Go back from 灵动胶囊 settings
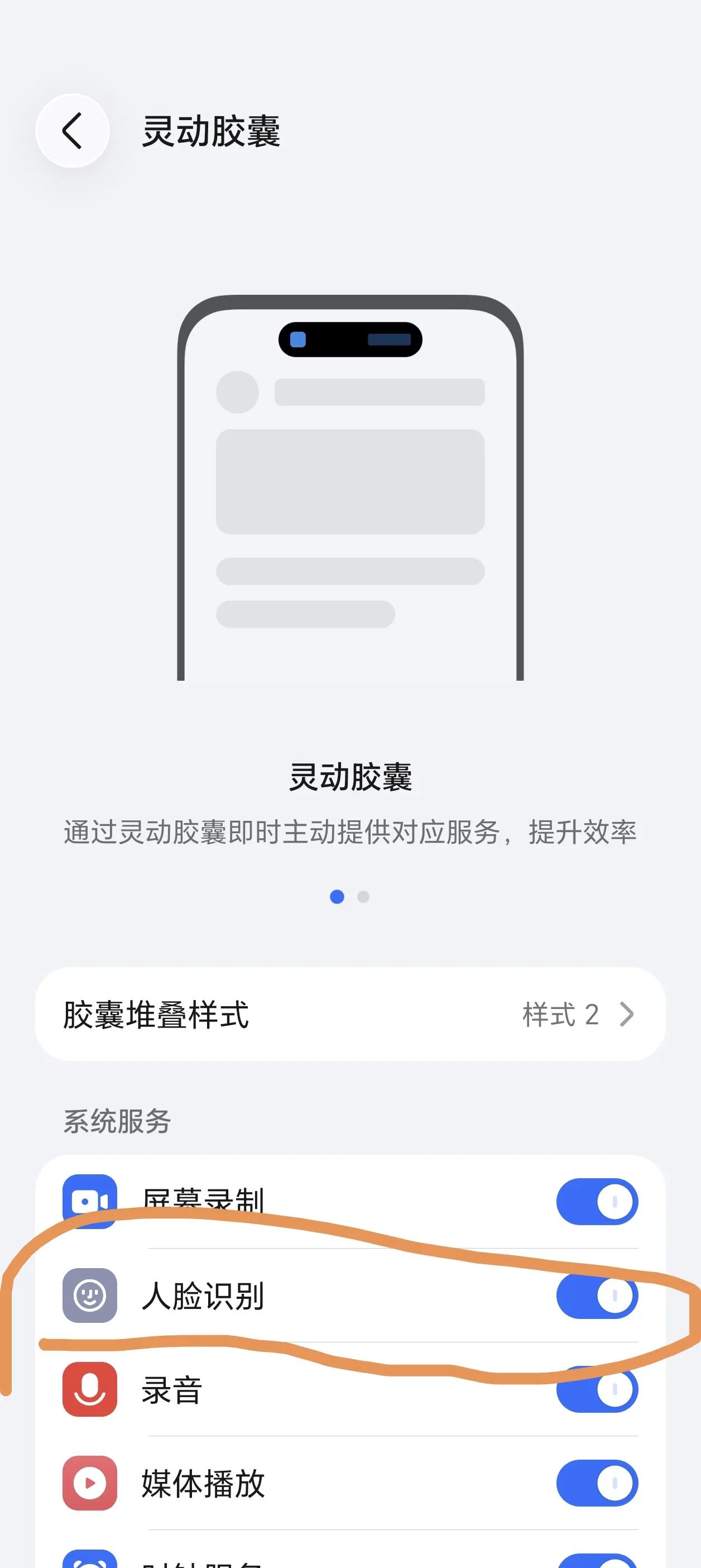 tap(73, 131)
